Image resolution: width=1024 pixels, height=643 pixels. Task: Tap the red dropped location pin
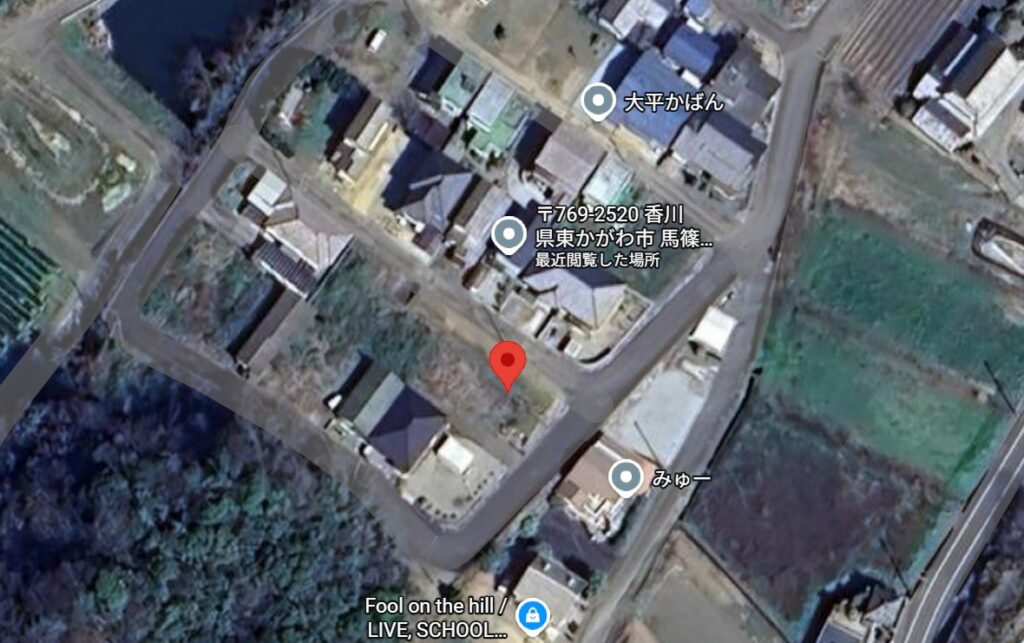(x=508, y=363)
